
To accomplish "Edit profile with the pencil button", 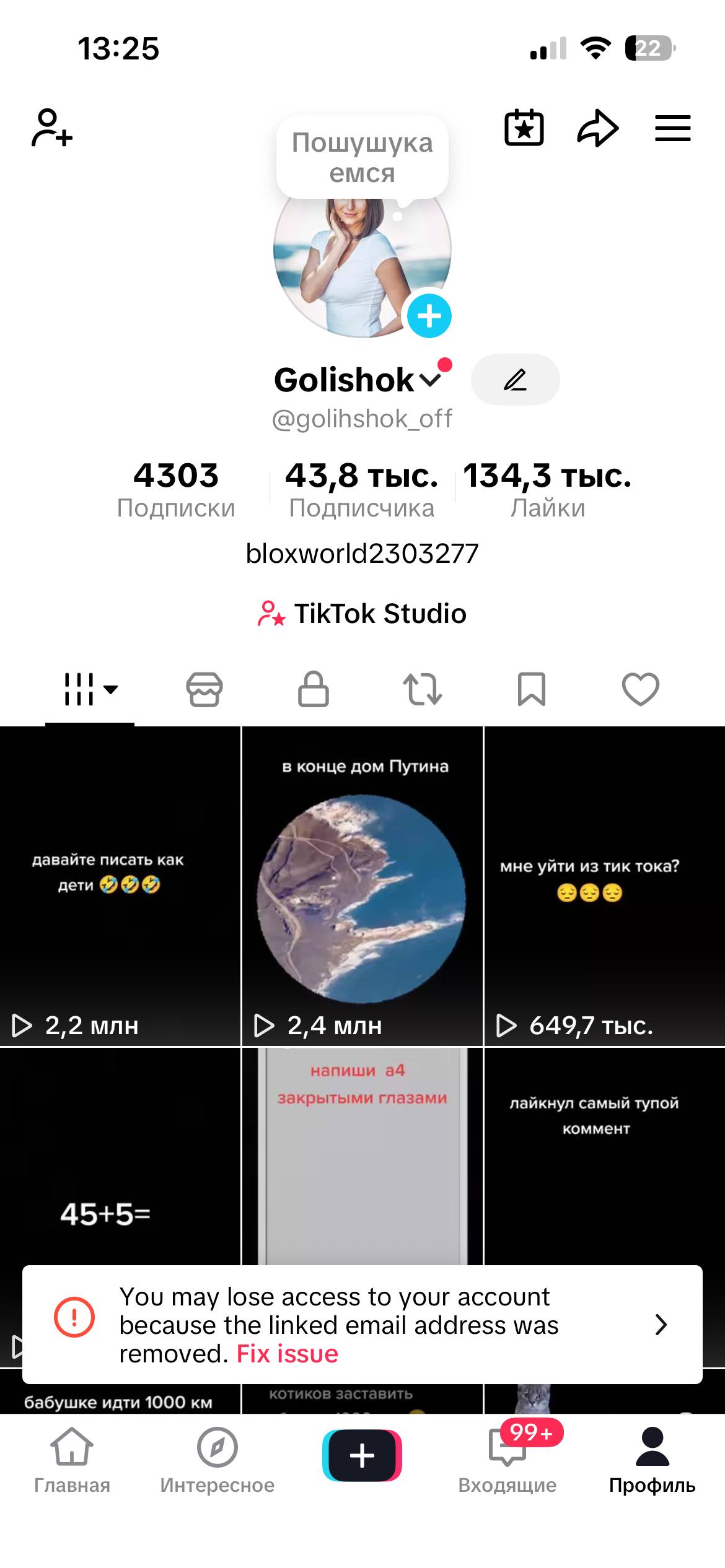I will click(515, 380).
